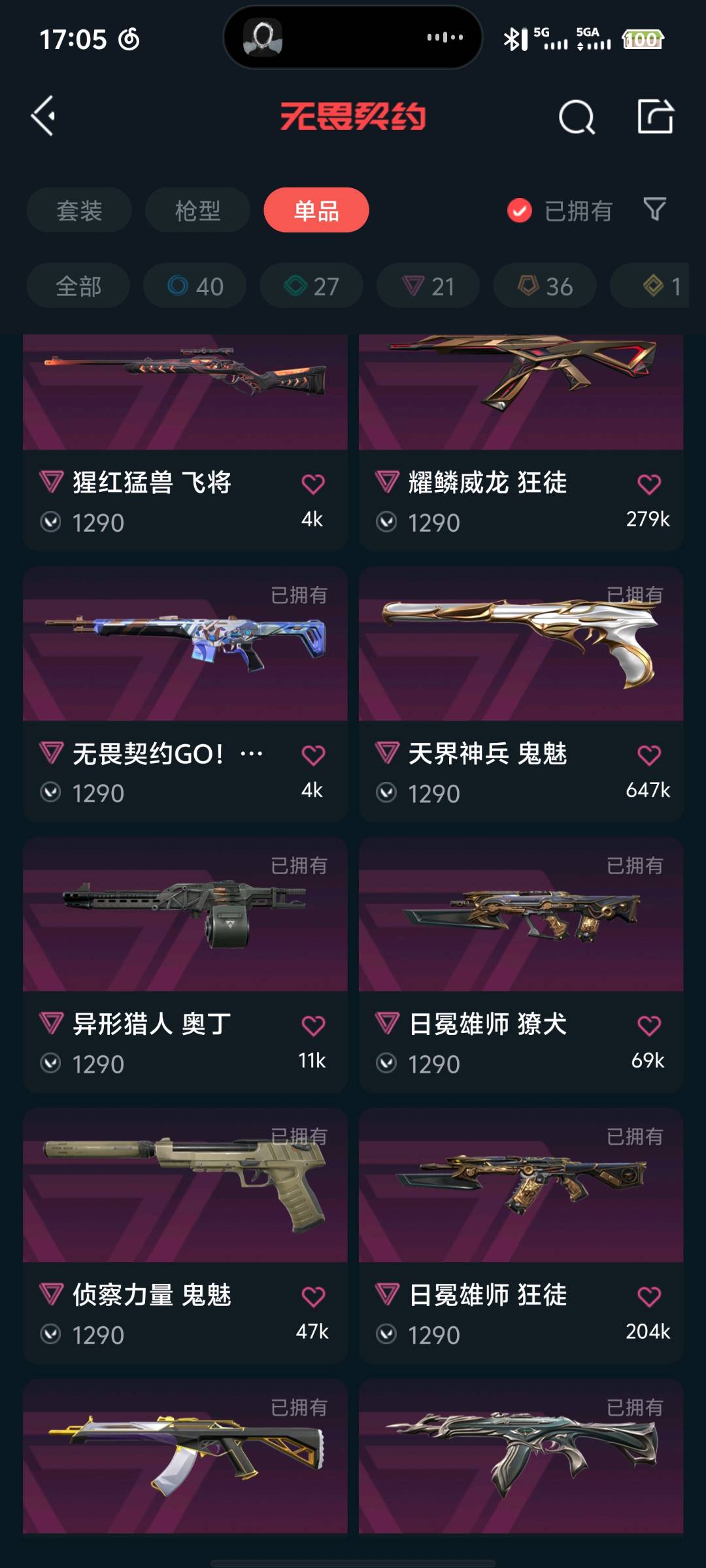Tap the share icon in the header
The height and width of the screenshot is (1568, 706).
tap(655, 117)
